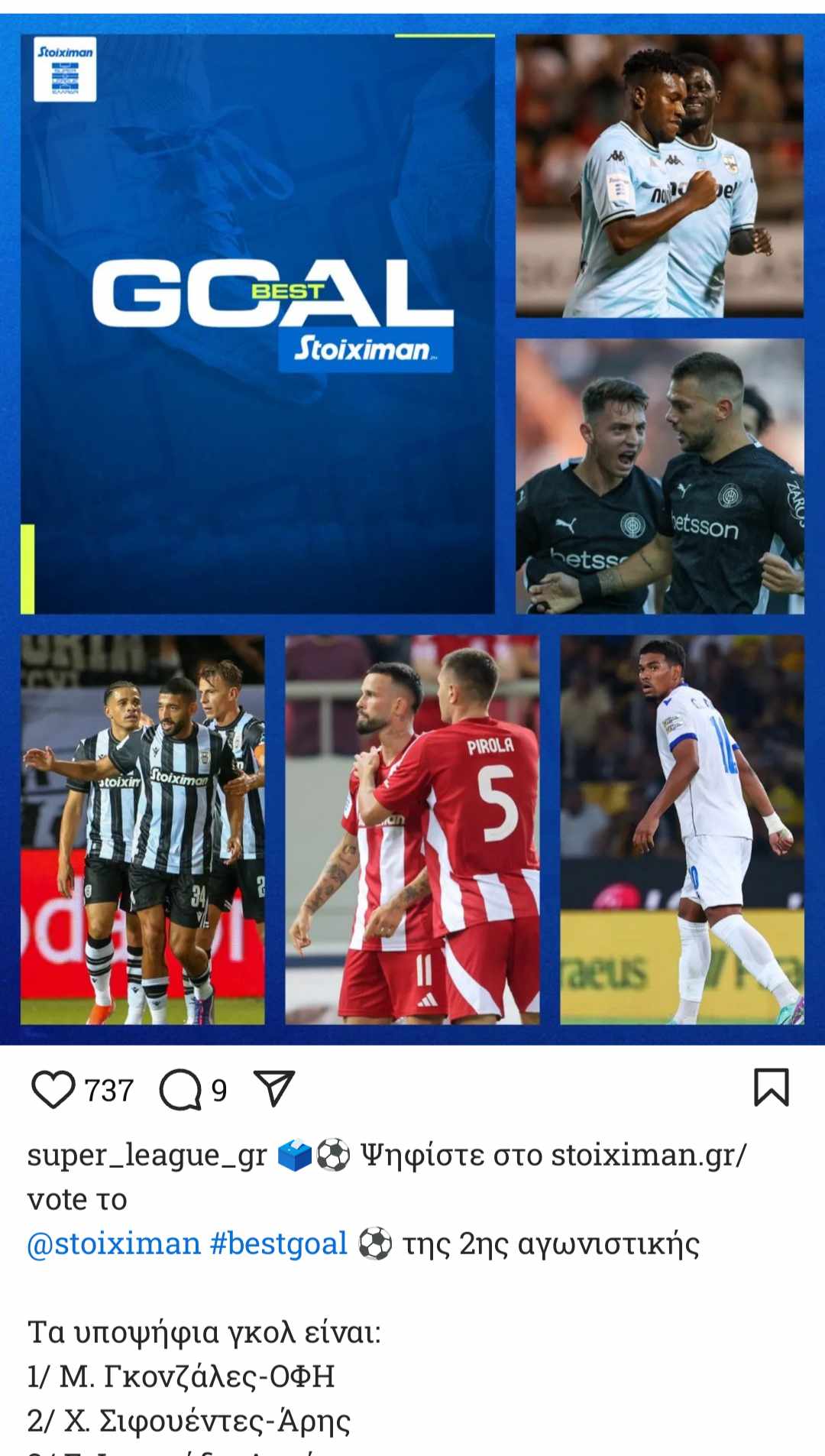Open the #bestgoal hashtag
Viewport: 825px width, 1456px height.
click(278, 1244)
